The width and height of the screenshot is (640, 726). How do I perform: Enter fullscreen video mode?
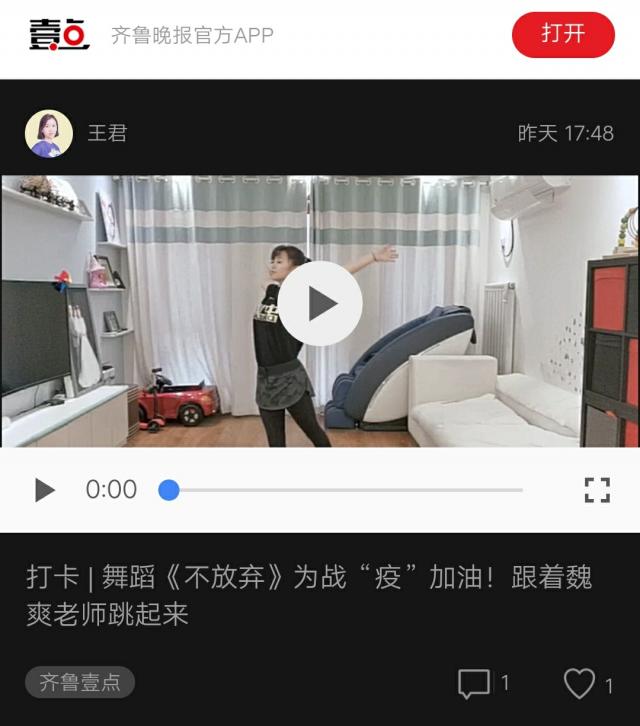coord(597,489)
